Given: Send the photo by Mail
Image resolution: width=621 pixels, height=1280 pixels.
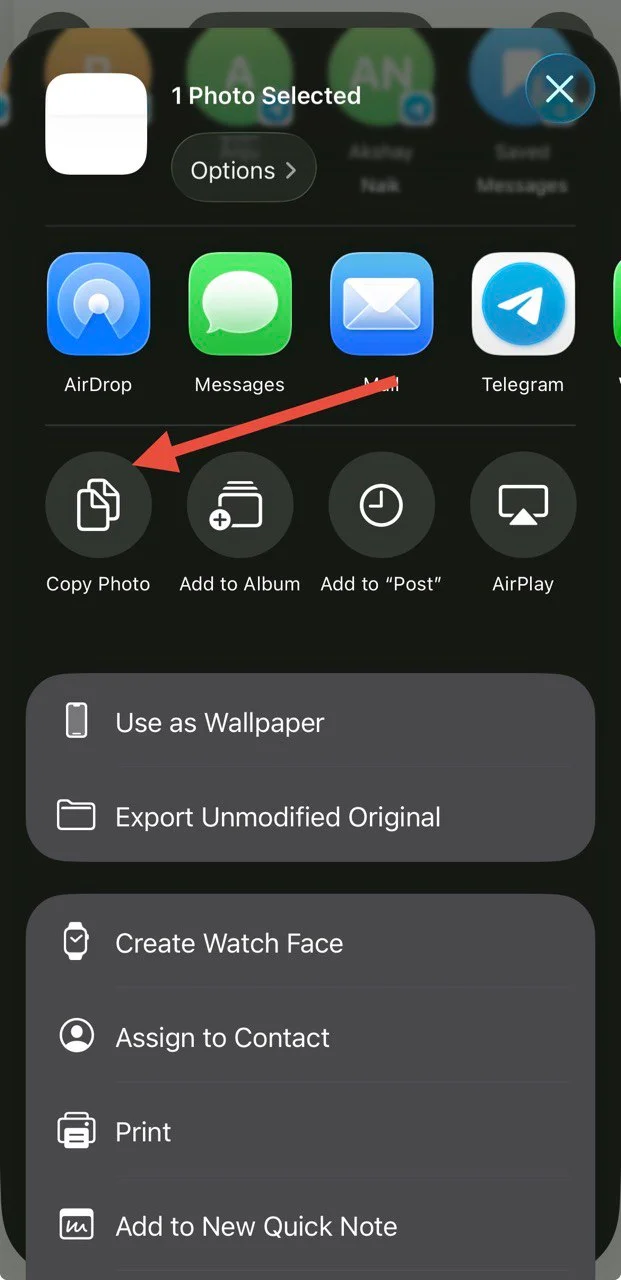Looking at the screenshot, I should click(x=381, y=304).
